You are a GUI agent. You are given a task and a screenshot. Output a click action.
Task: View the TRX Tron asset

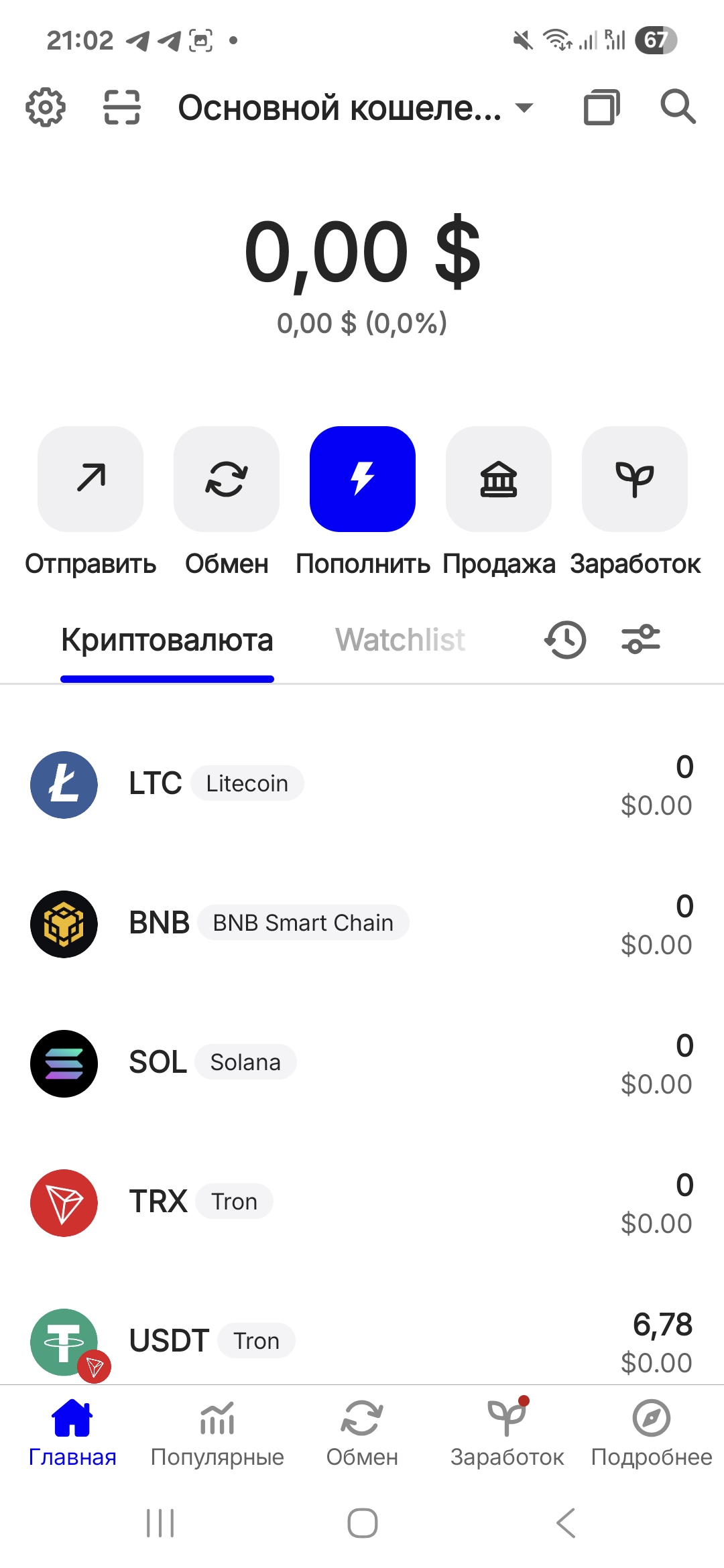coord(362,1203)
